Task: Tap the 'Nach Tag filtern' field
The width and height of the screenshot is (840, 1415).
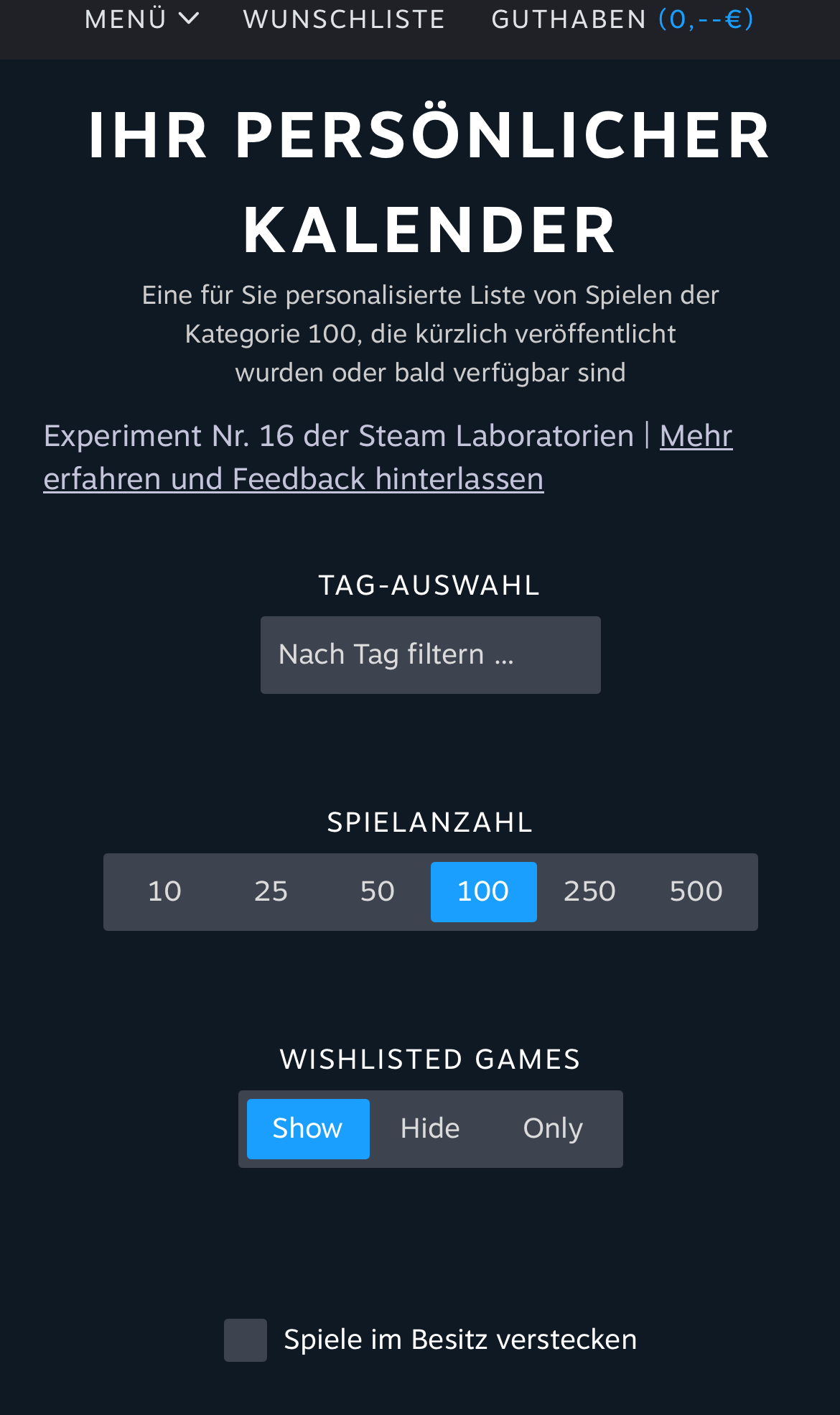Action: click(x=430, y=654)
